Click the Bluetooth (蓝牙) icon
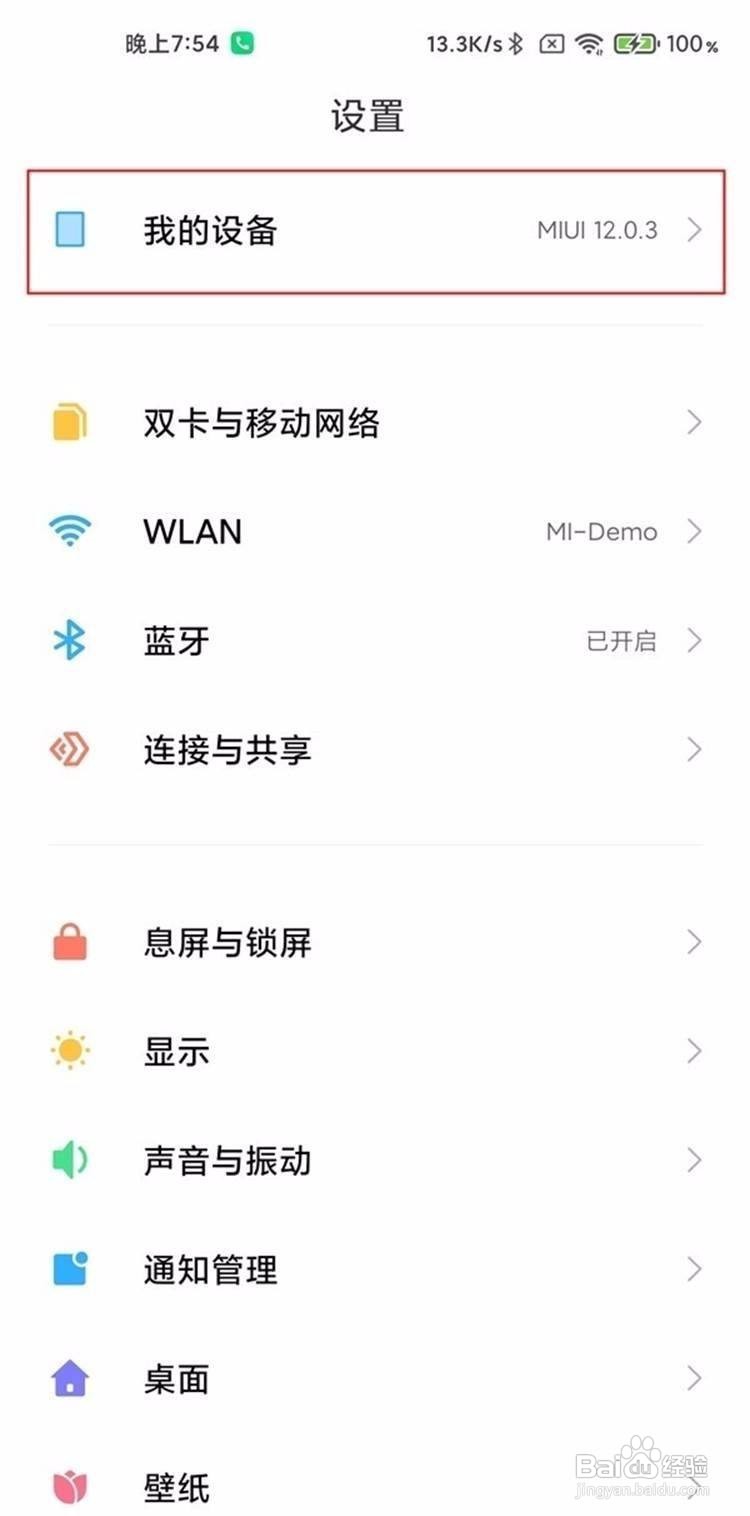This screenshot has width=750, height=1516. [x=70, y=641]
